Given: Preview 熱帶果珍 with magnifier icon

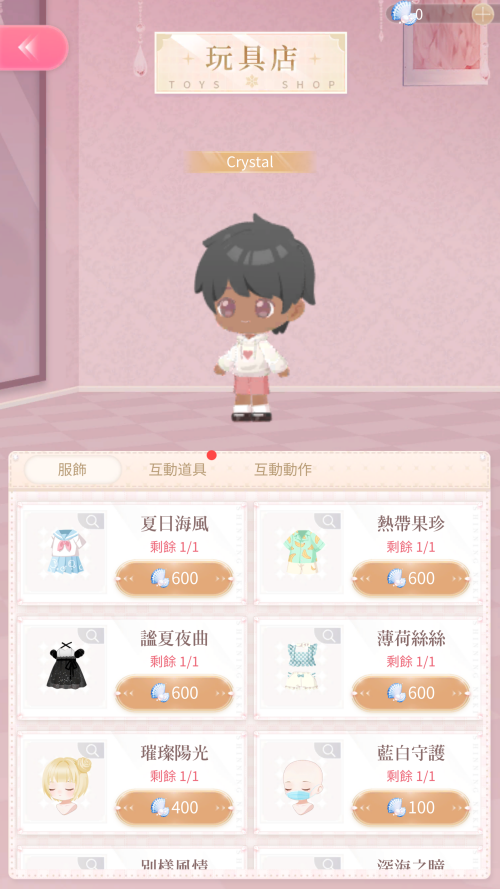Looking at the screenshot, I should point(328,521).
